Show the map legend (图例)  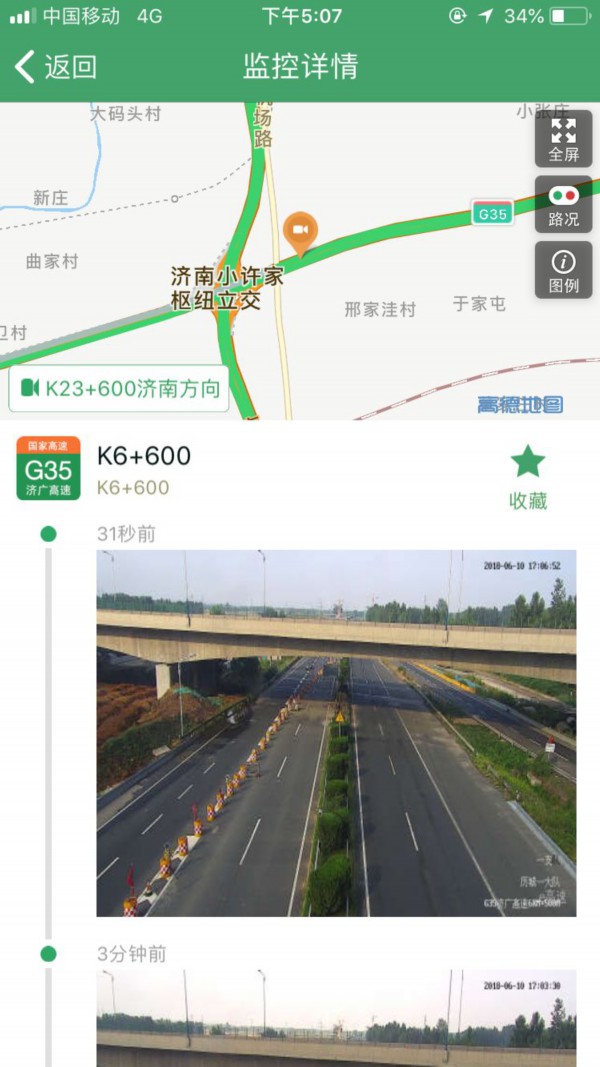coord(563,270)
